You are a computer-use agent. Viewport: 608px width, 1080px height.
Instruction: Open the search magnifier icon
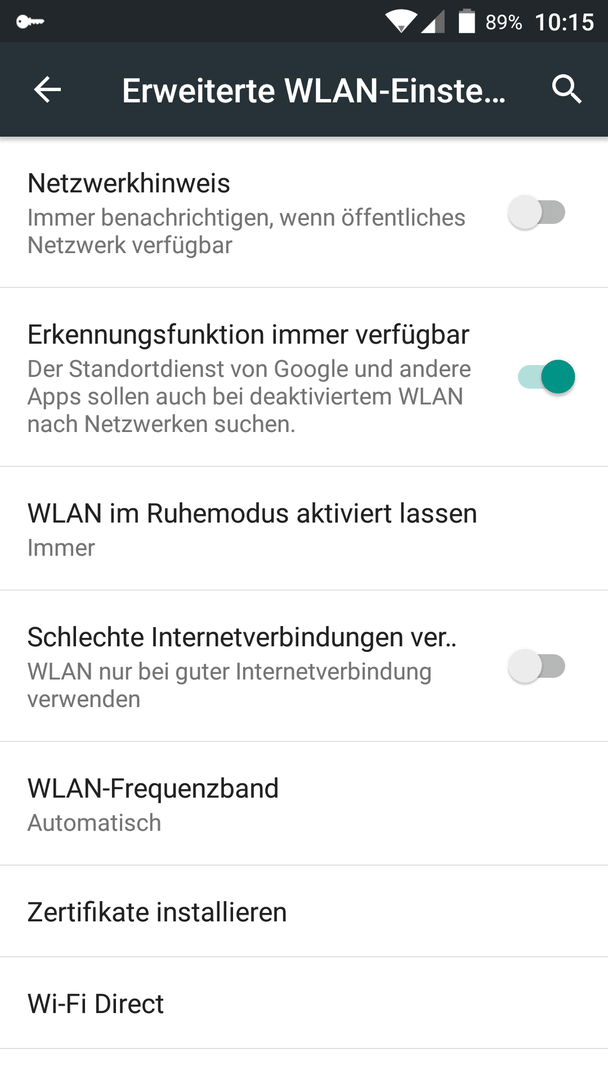click(x=567, y=90)
